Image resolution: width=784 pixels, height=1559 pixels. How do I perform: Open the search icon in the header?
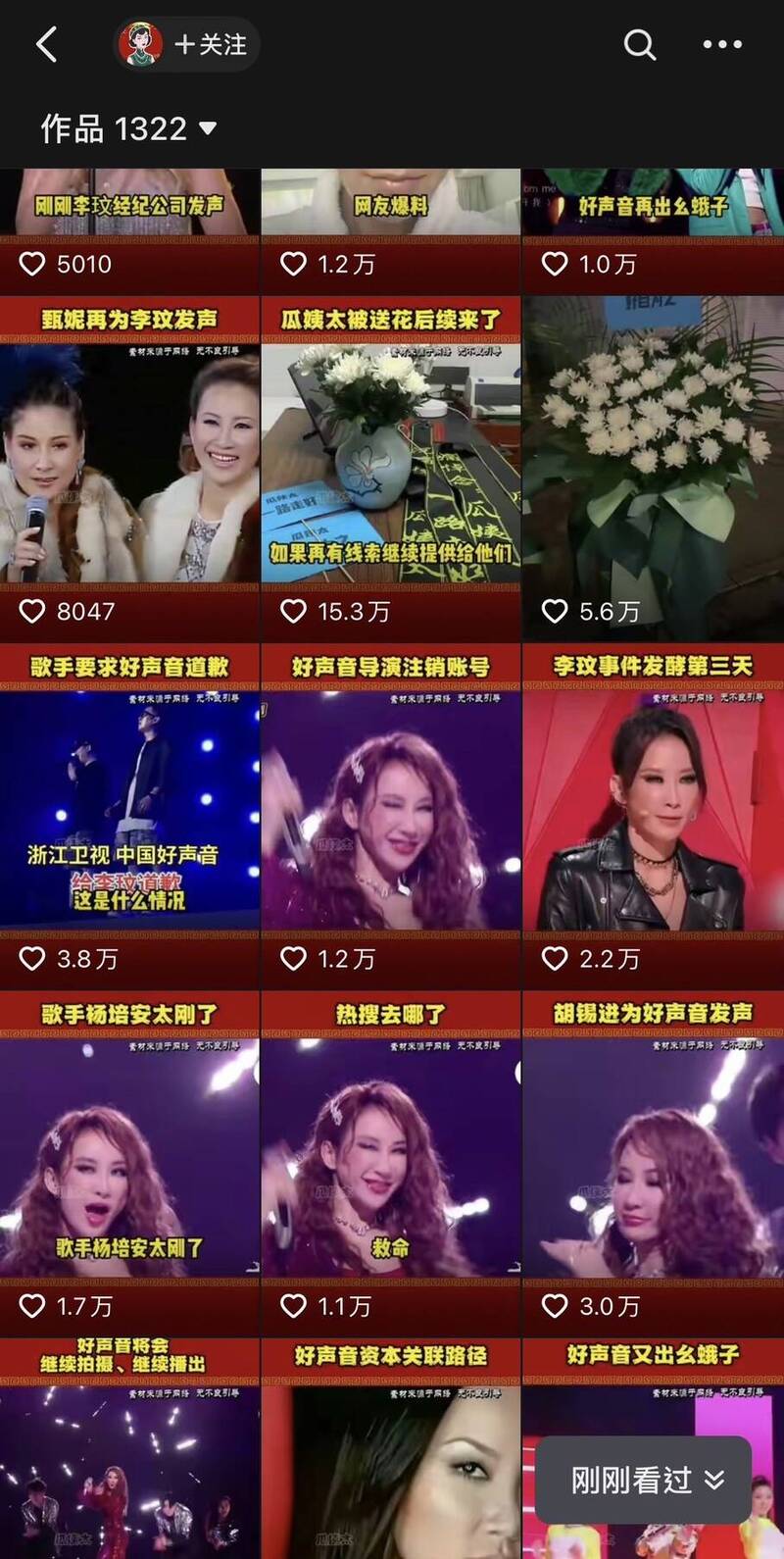pos(639,44)
